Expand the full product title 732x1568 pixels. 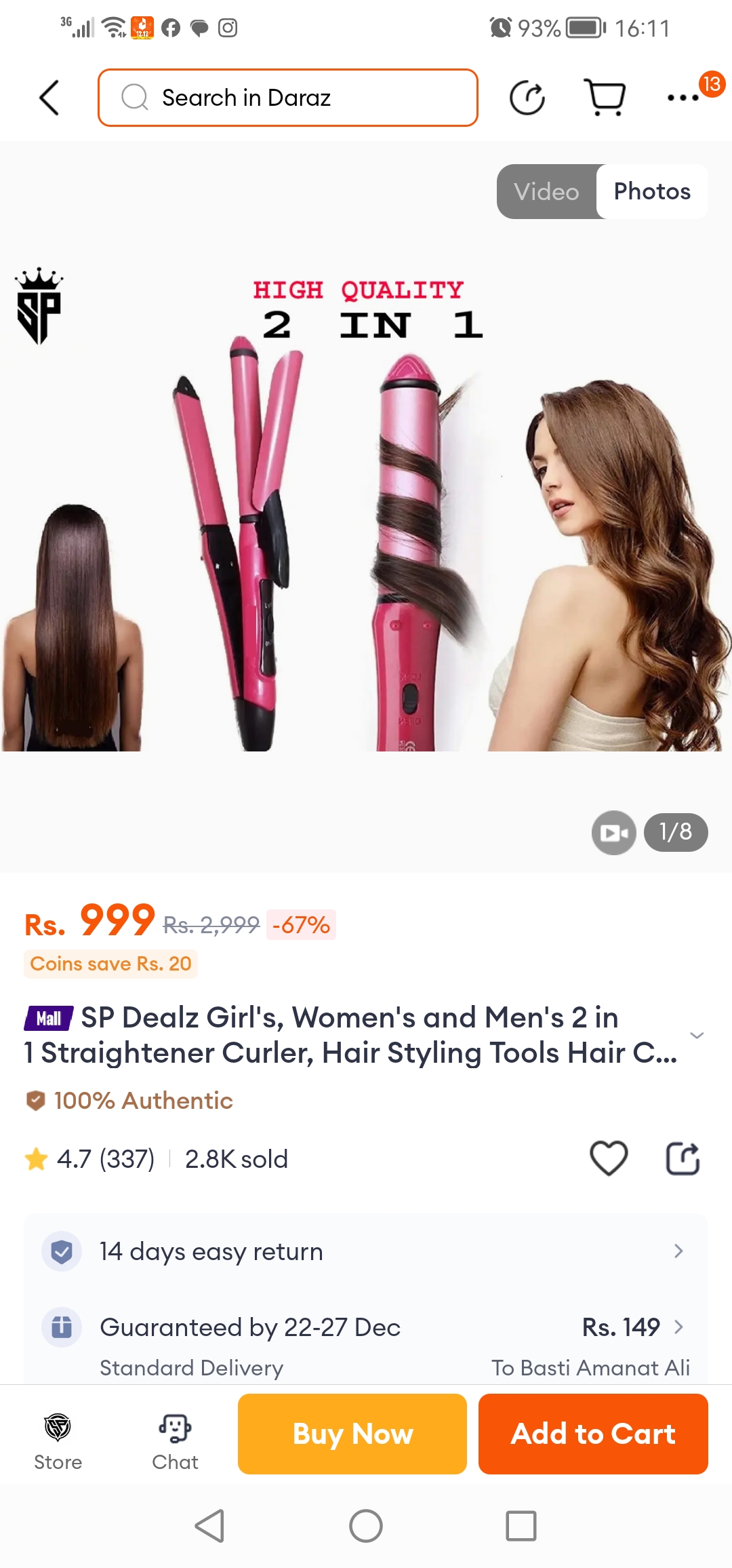(x=696, y=1035)
